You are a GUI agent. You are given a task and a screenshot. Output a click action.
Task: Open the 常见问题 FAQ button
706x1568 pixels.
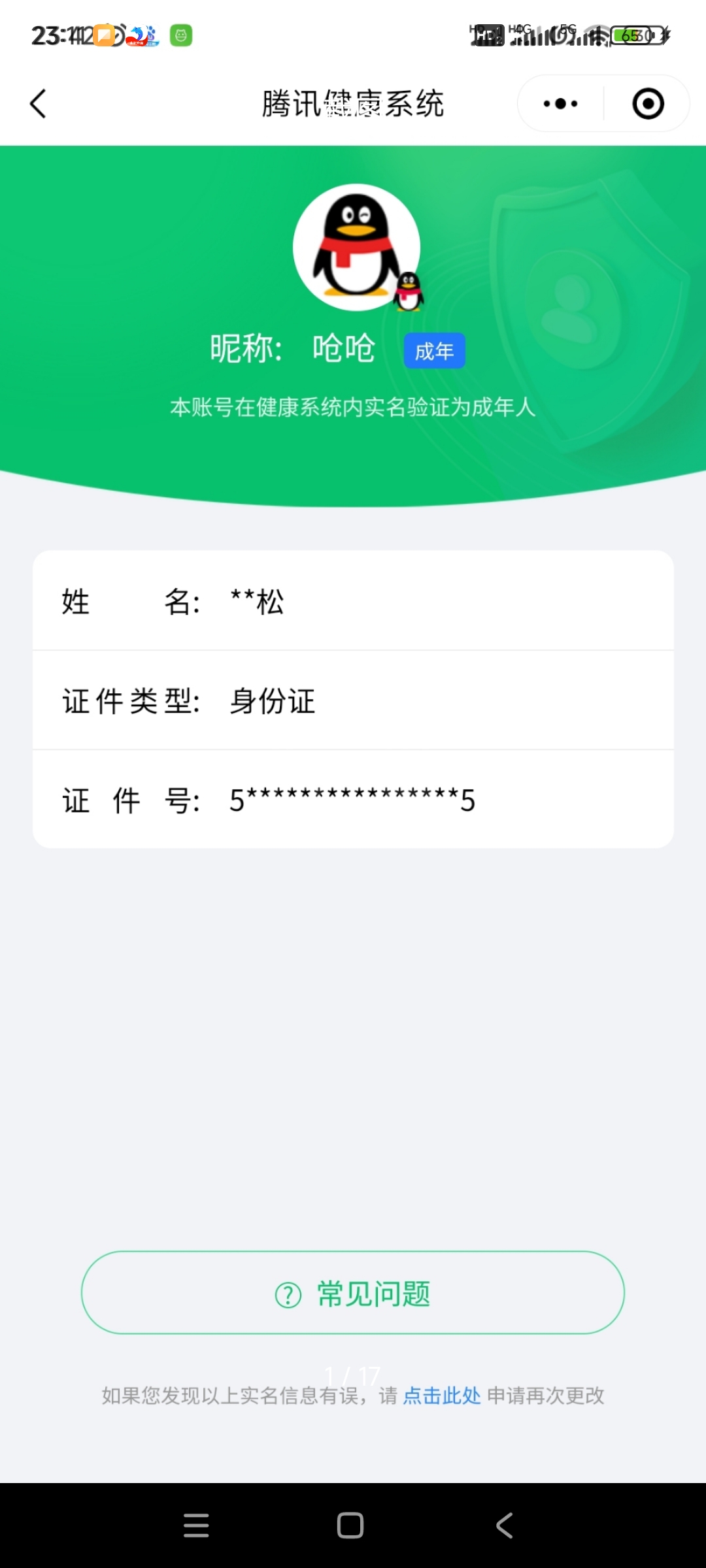353,1293
